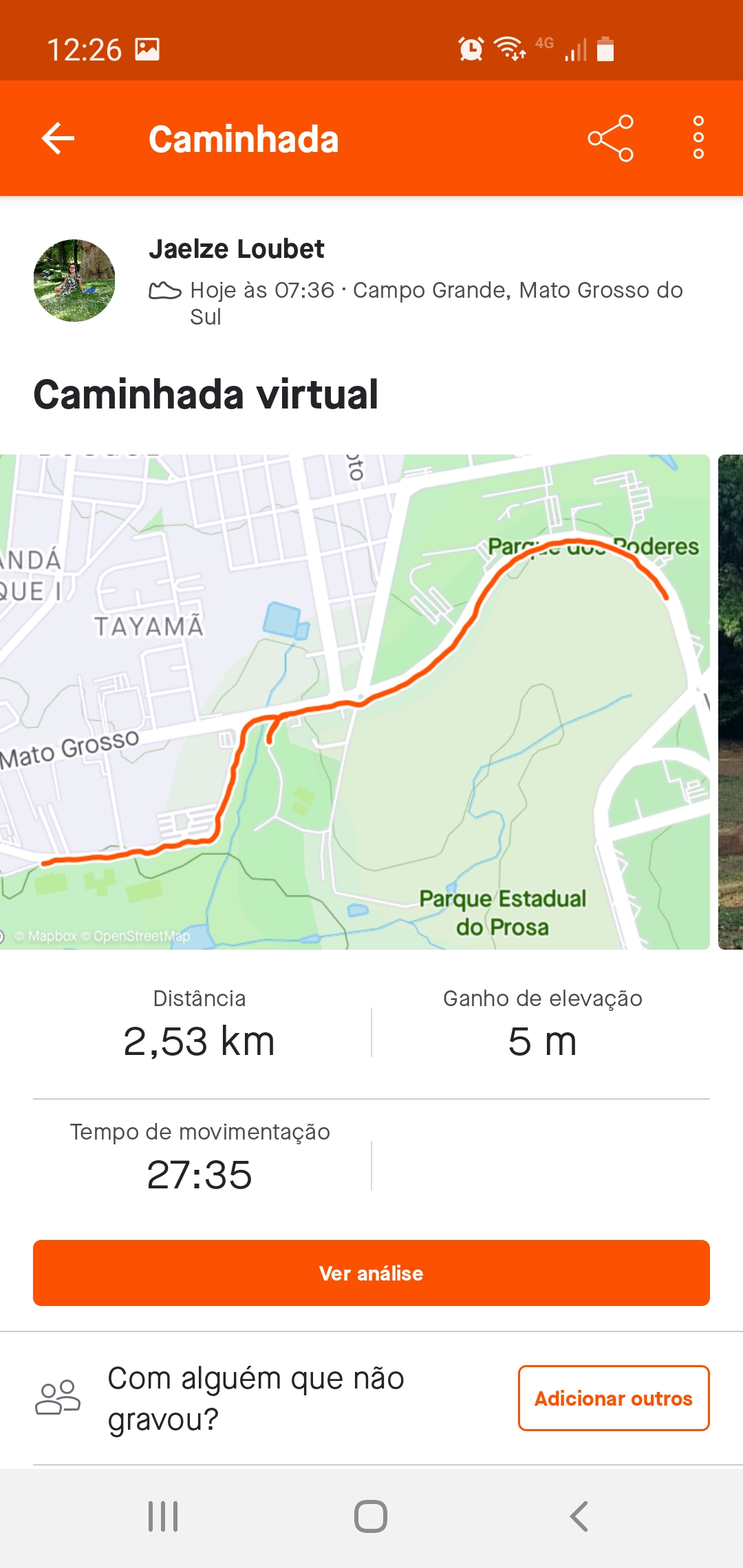
Task: Go to the system home screen
Action: click(371, 1516)
